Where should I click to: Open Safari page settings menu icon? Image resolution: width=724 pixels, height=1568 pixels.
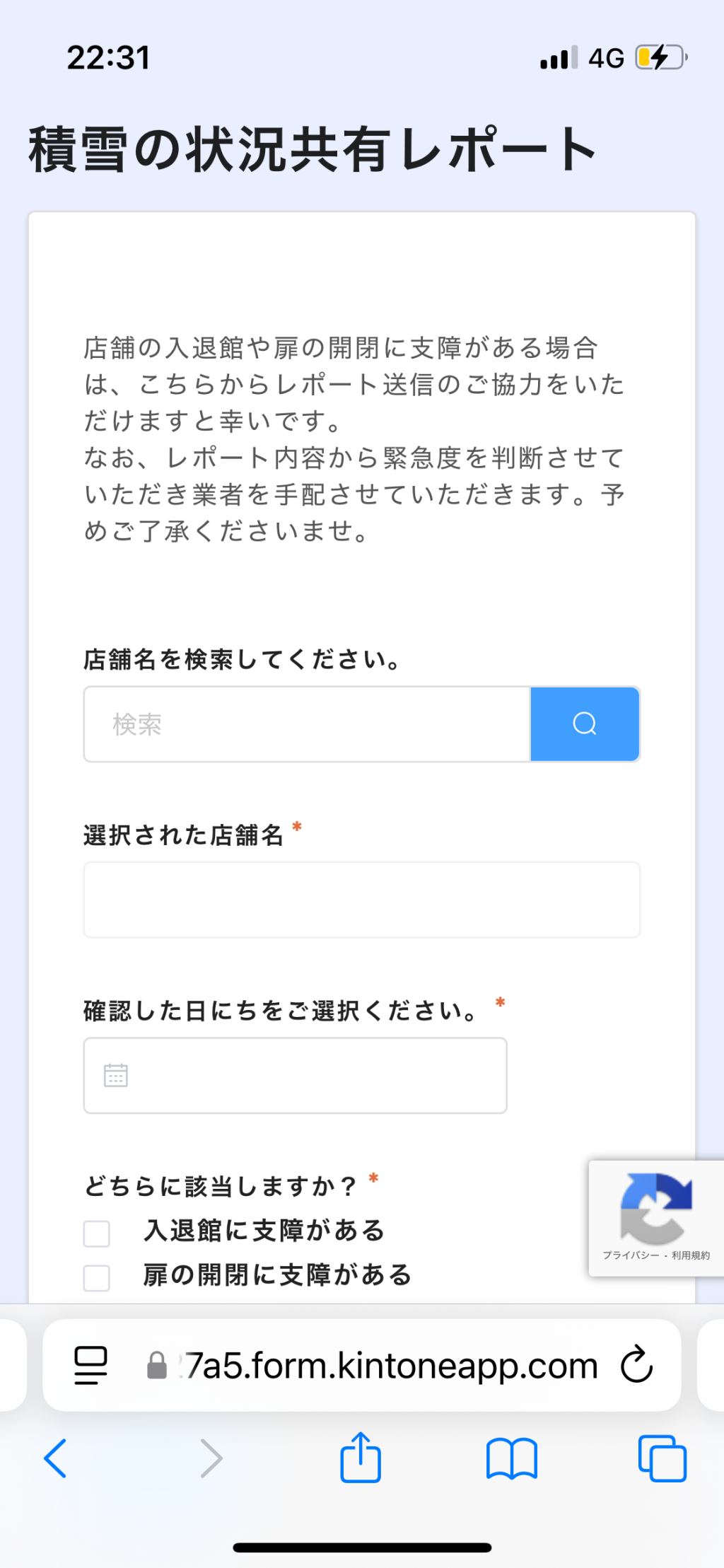click(x=90, y=1365)
